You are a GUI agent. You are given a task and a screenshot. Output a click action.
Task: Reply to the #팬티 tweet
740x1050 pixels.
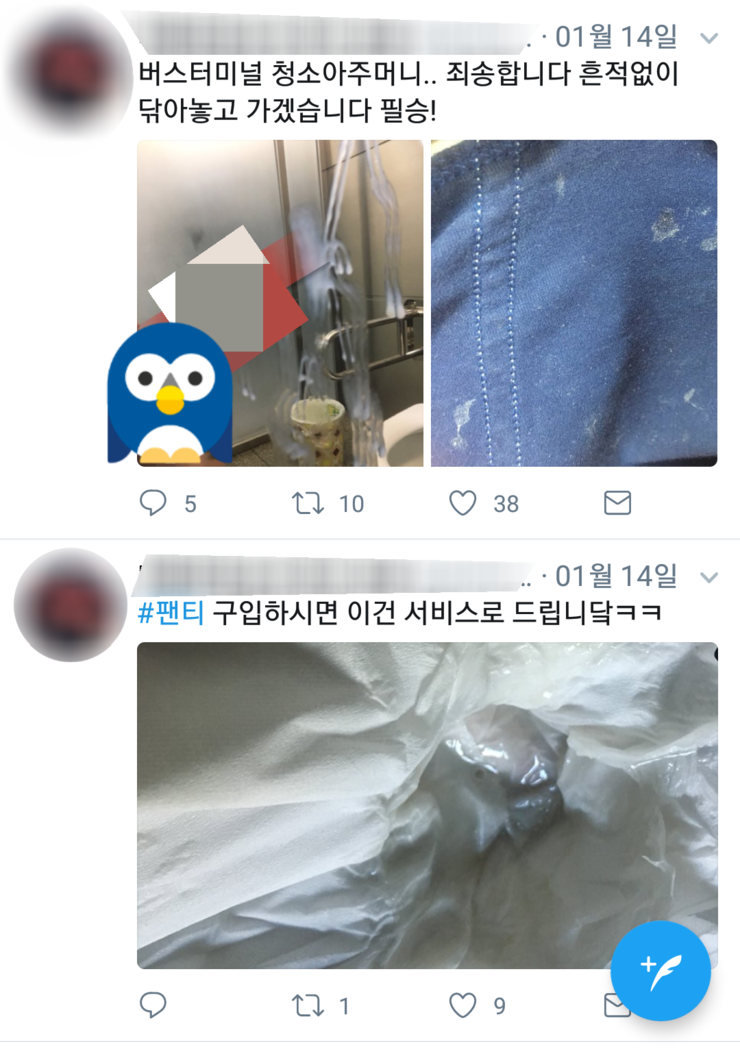[x=152, y=1004]
